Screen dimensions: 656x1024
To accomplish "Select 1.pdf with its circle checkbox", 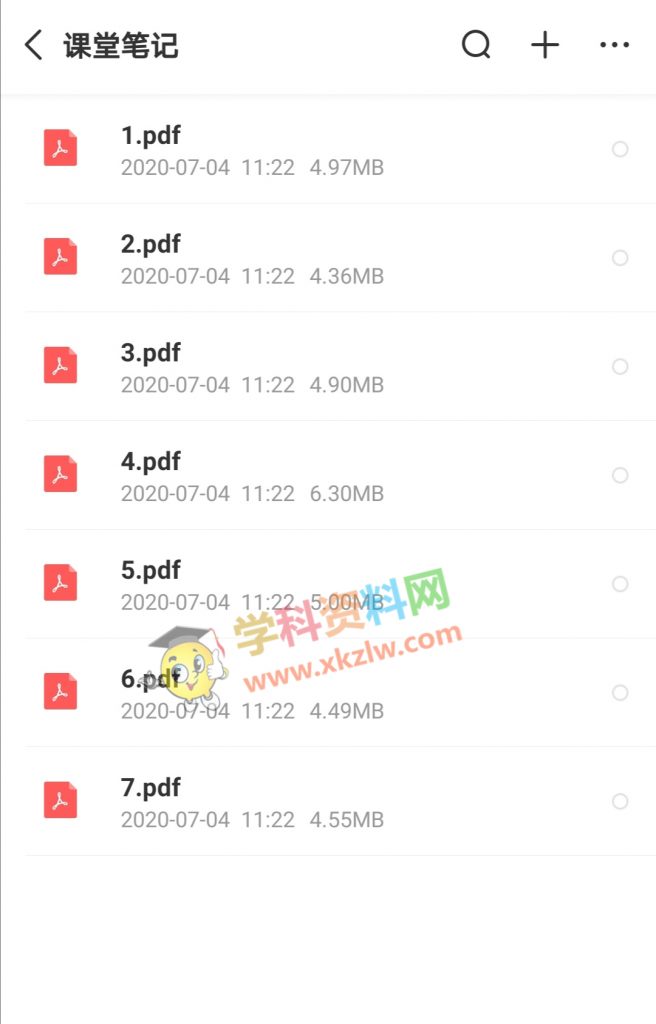I will 620,149.
